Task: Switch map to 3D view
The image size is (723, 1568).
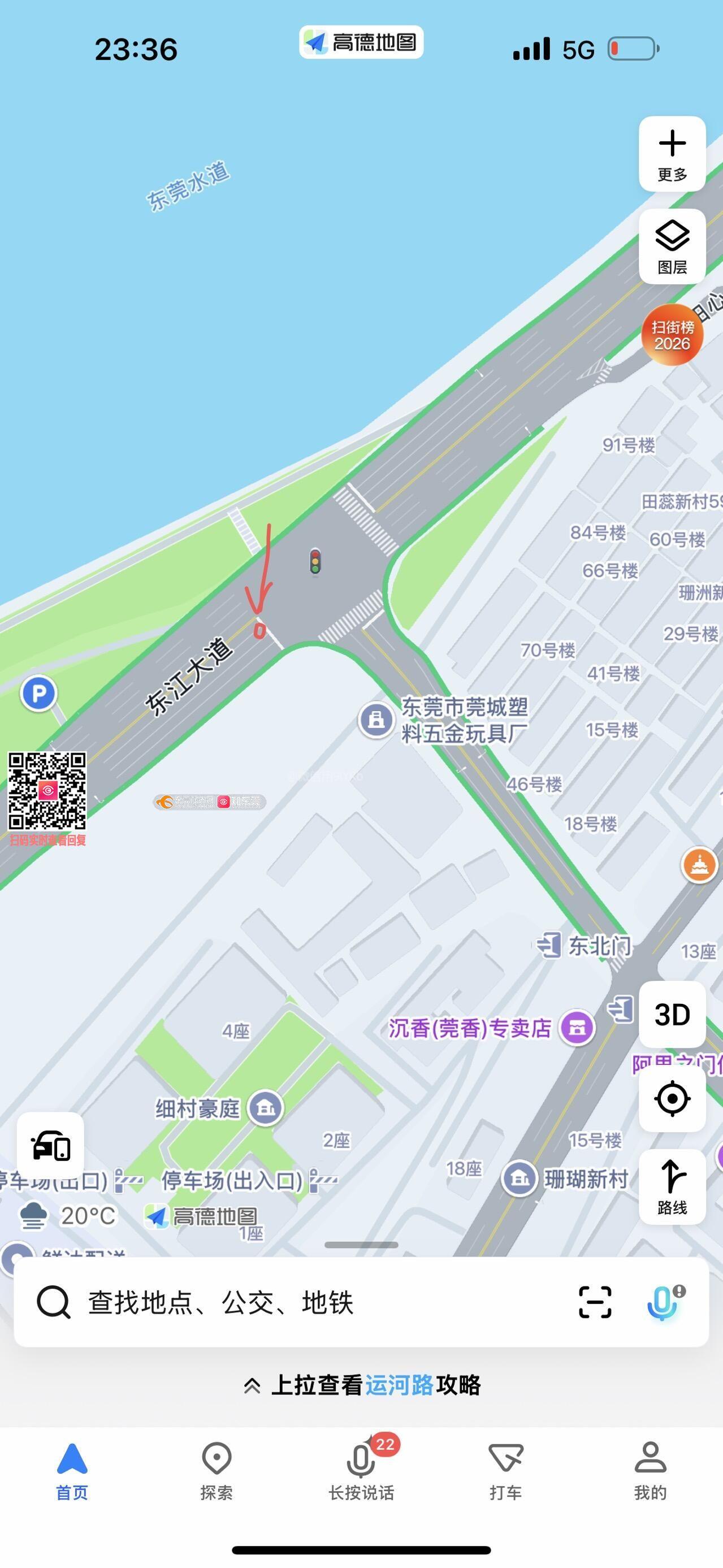Action: [672, 1015]
